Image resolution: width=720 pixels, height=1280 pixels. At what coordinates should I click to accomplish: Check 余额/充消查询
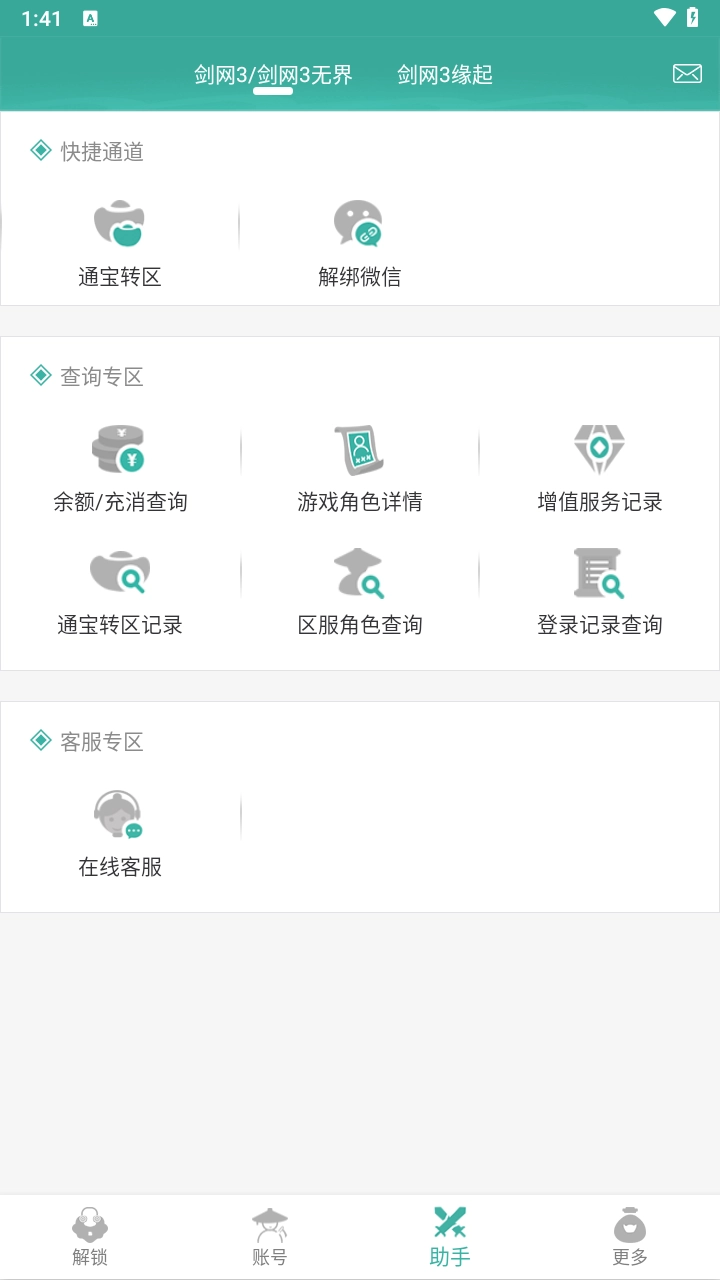coord(120,468)
